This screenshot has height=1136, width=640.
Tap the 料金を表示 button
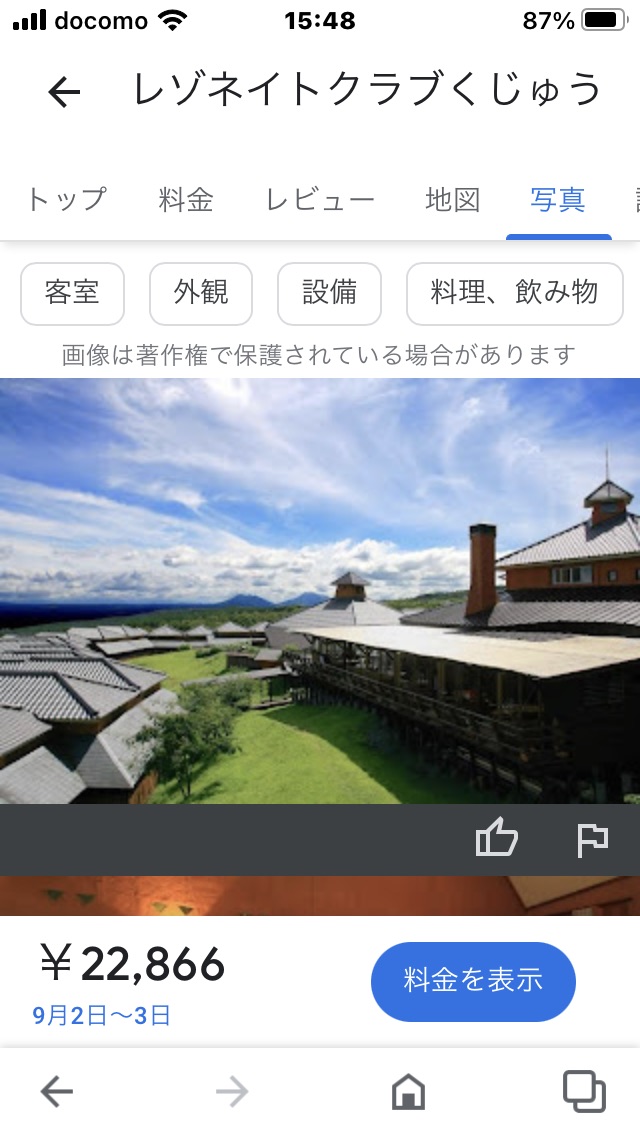pyautogui.click(x=473, y=981)
